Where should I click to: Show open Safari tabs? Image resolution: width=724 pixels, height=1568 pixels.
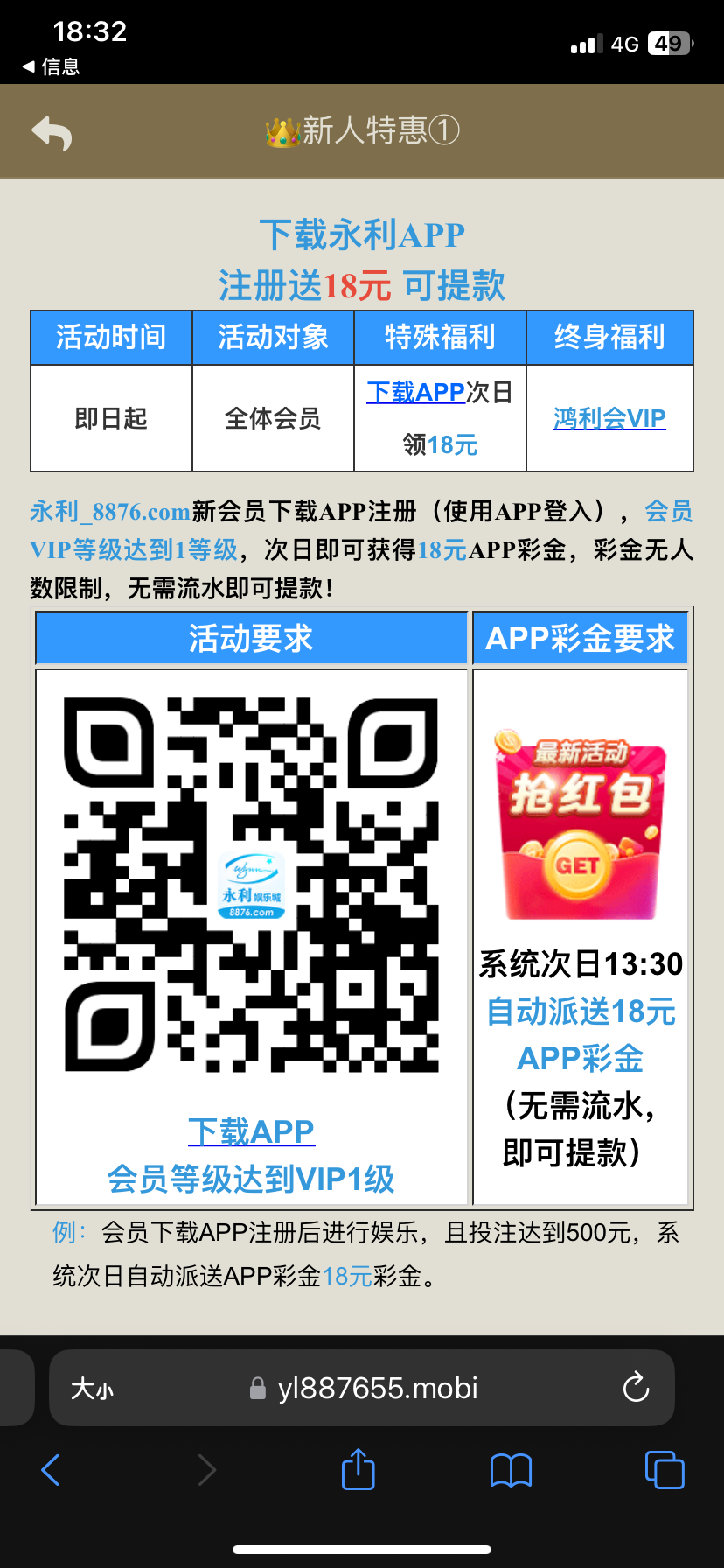pos(664,1470)
